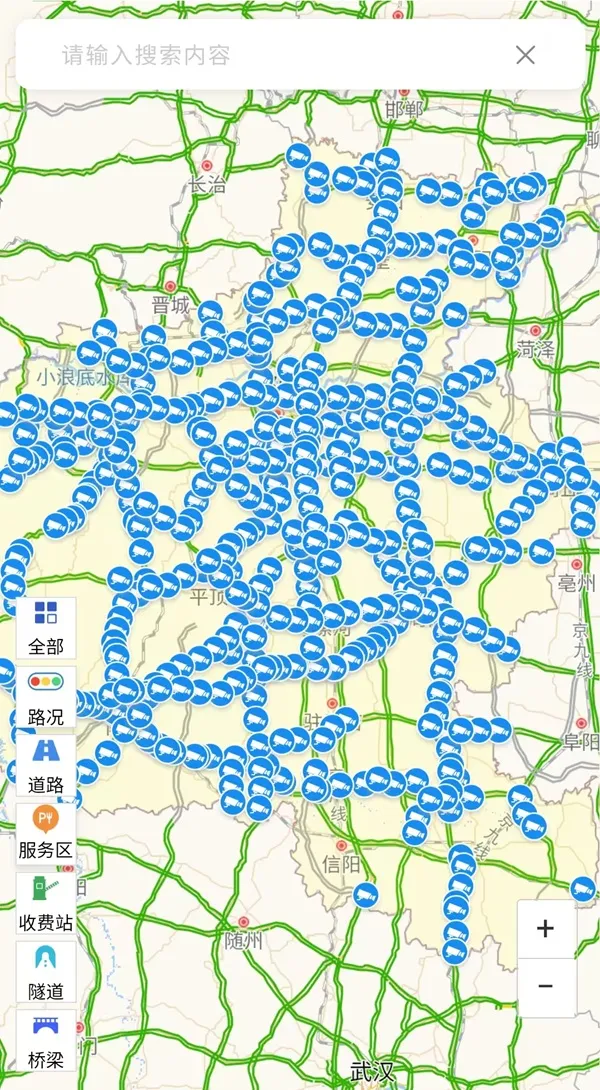Show 路况 traffic conditions layer
This screenshot has width=600, height=1090.
(46, 698)
